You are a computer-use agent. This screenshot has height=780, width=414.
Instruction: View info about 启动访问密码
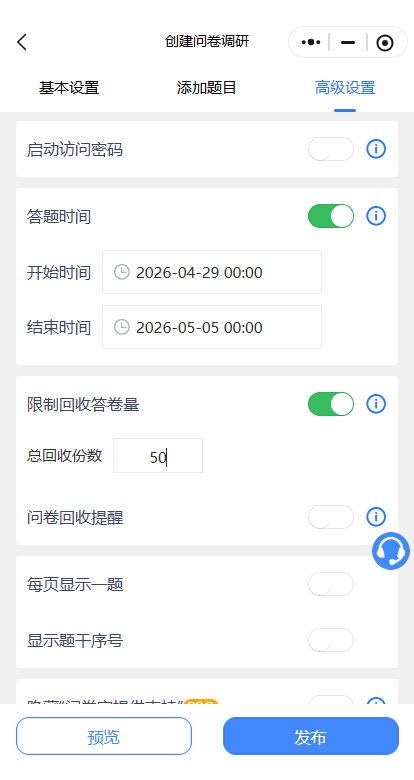[376, 149]
